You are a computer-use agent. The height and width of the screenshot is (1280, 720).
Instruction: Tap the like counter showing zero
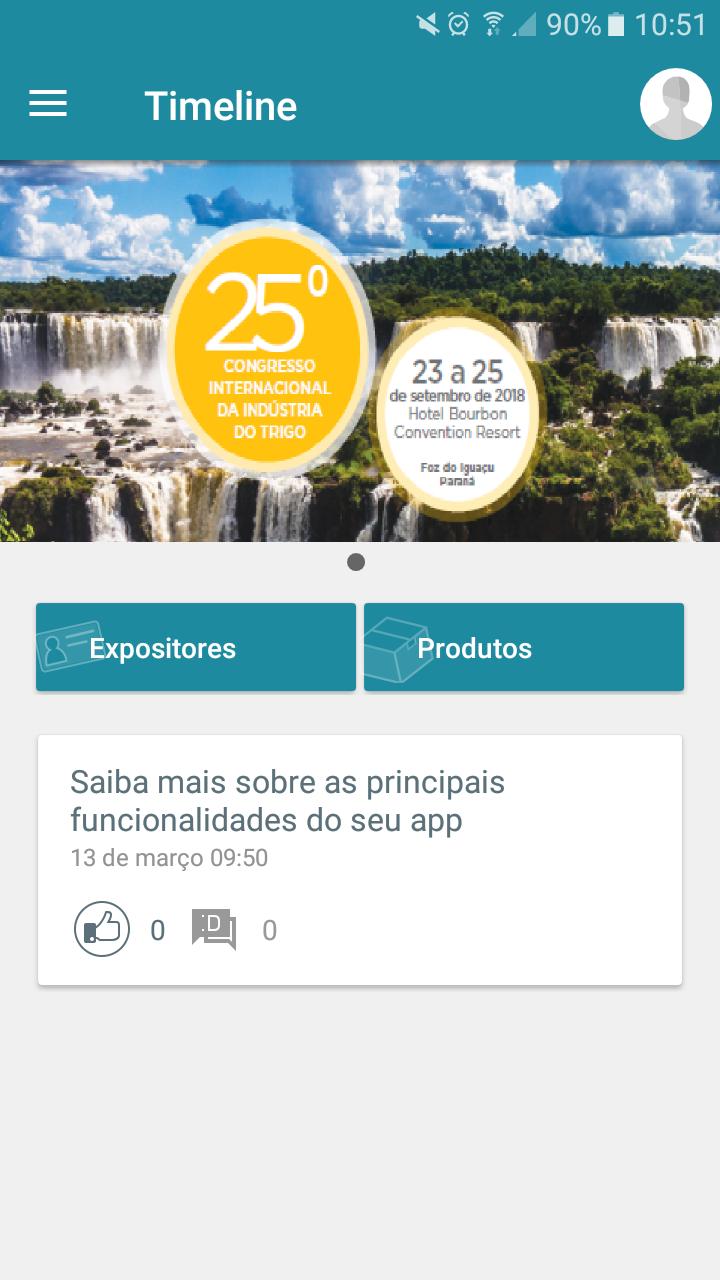pos(156,929)
